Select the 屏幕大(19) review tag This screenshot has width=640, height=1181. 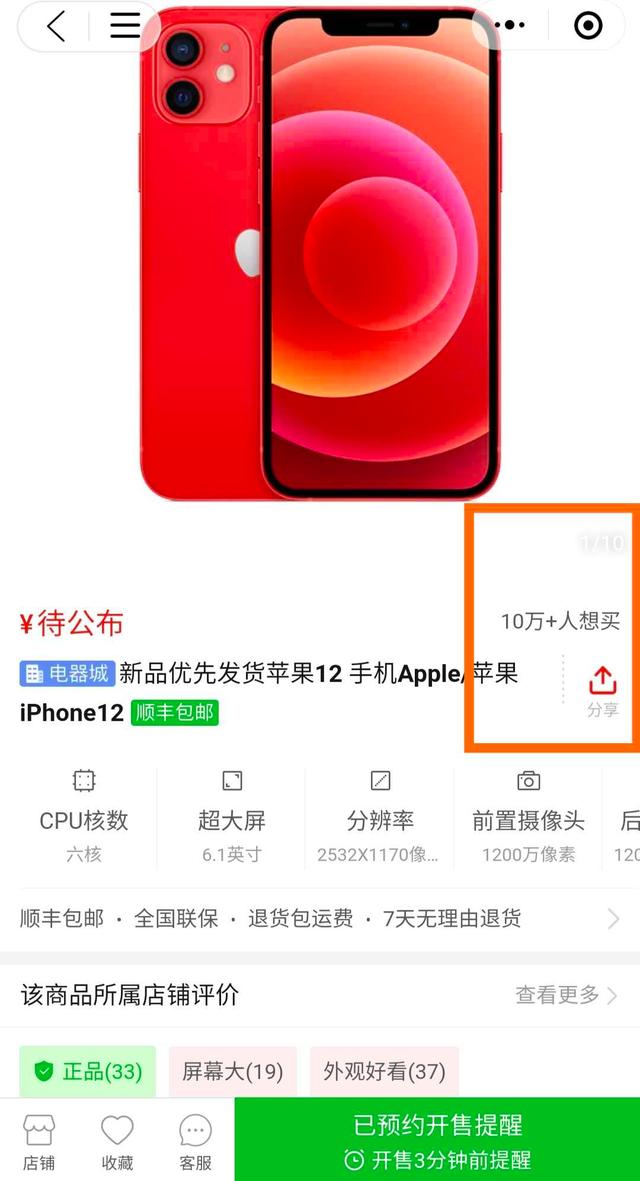click(232, 1072)
